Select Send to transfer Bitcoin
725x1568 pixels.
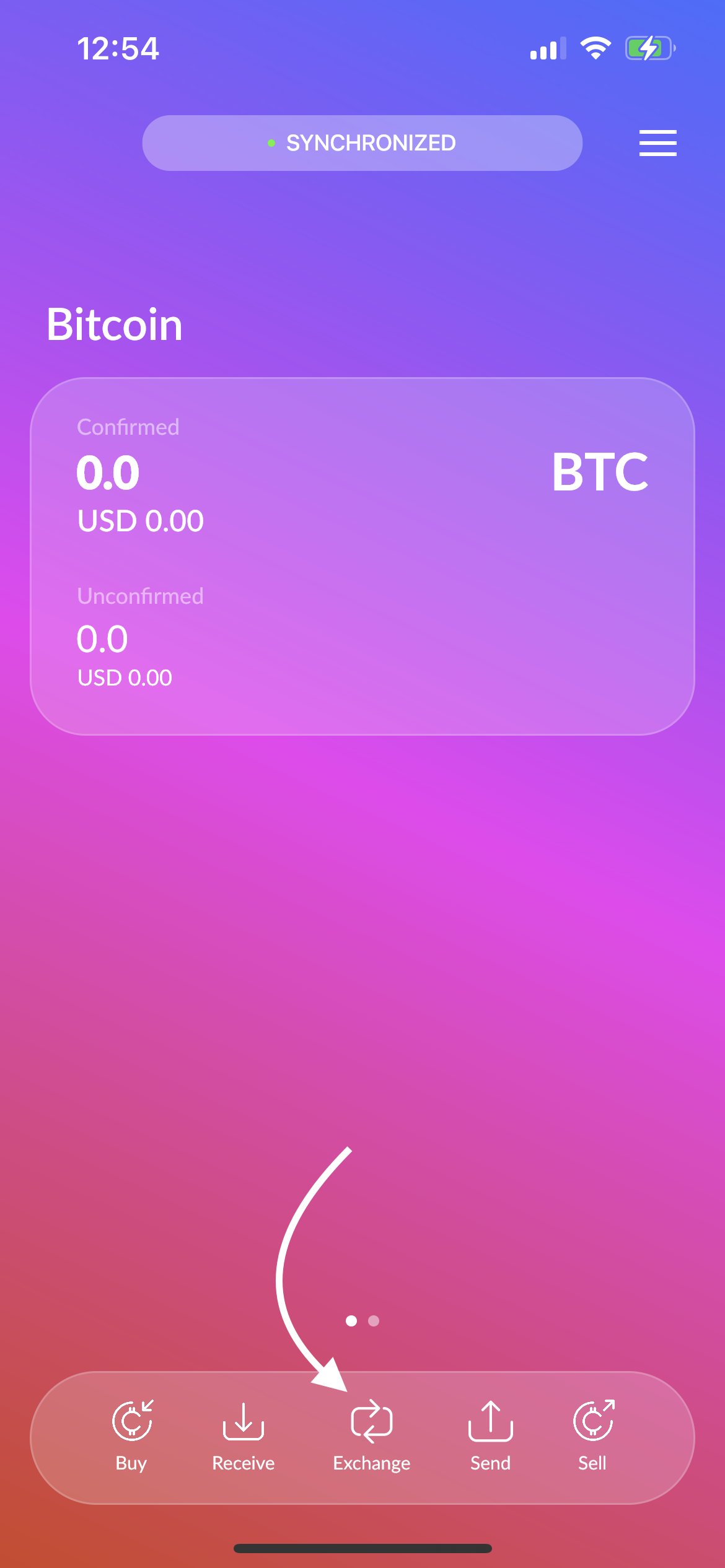tap(490, 1435)
